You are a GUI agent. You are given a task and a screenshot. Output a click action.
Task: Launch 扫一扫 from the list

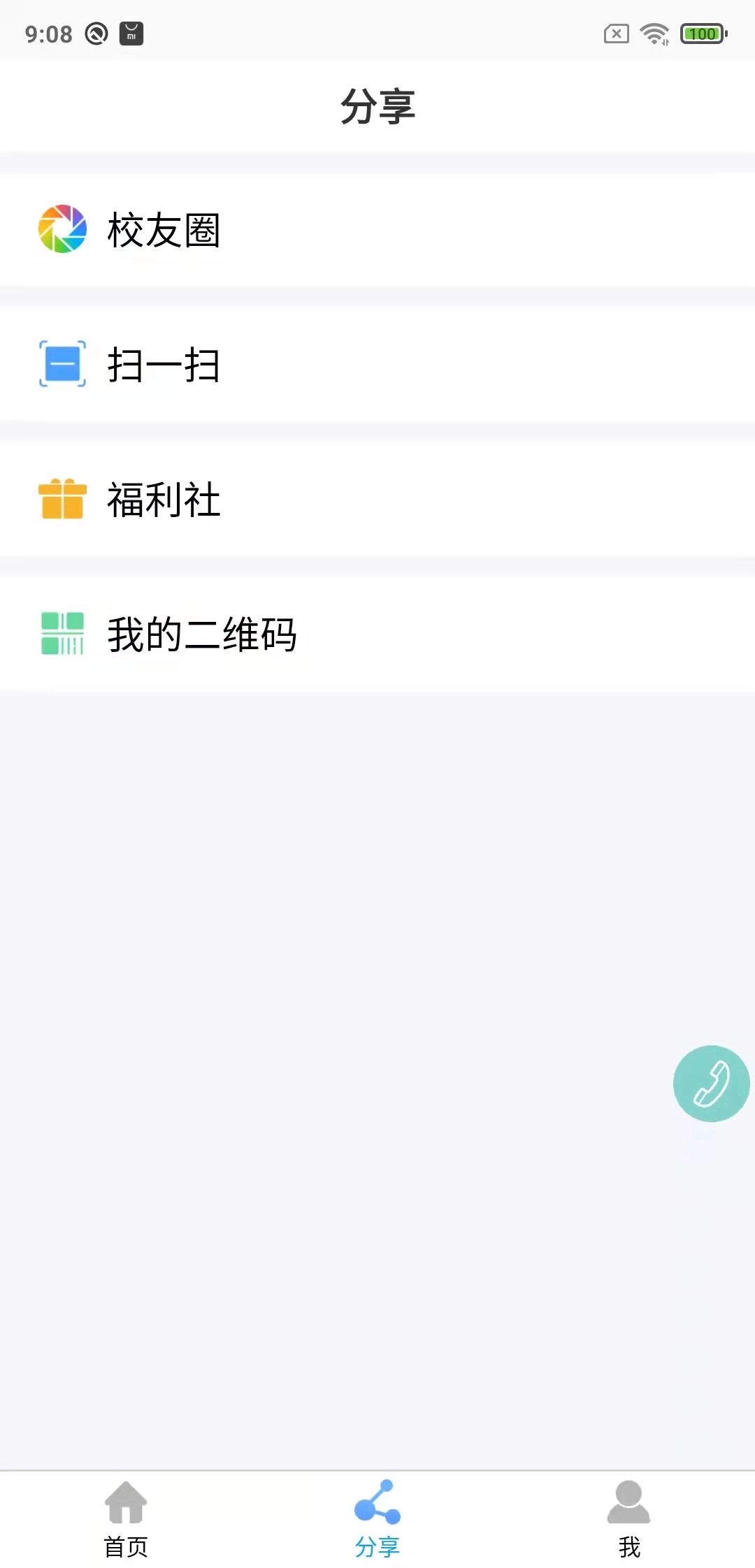(x=280, y=365)
